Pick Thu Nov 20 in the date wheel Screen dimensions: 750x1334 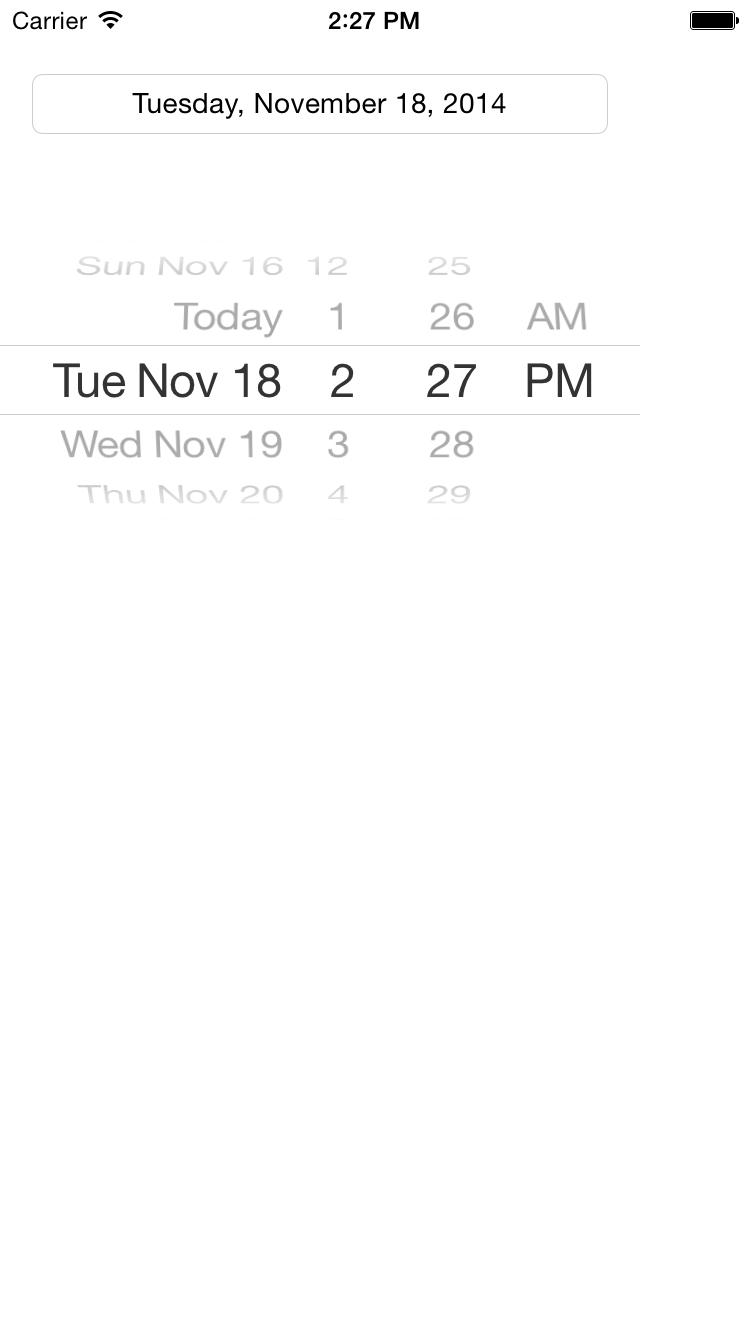coord(180,494)
